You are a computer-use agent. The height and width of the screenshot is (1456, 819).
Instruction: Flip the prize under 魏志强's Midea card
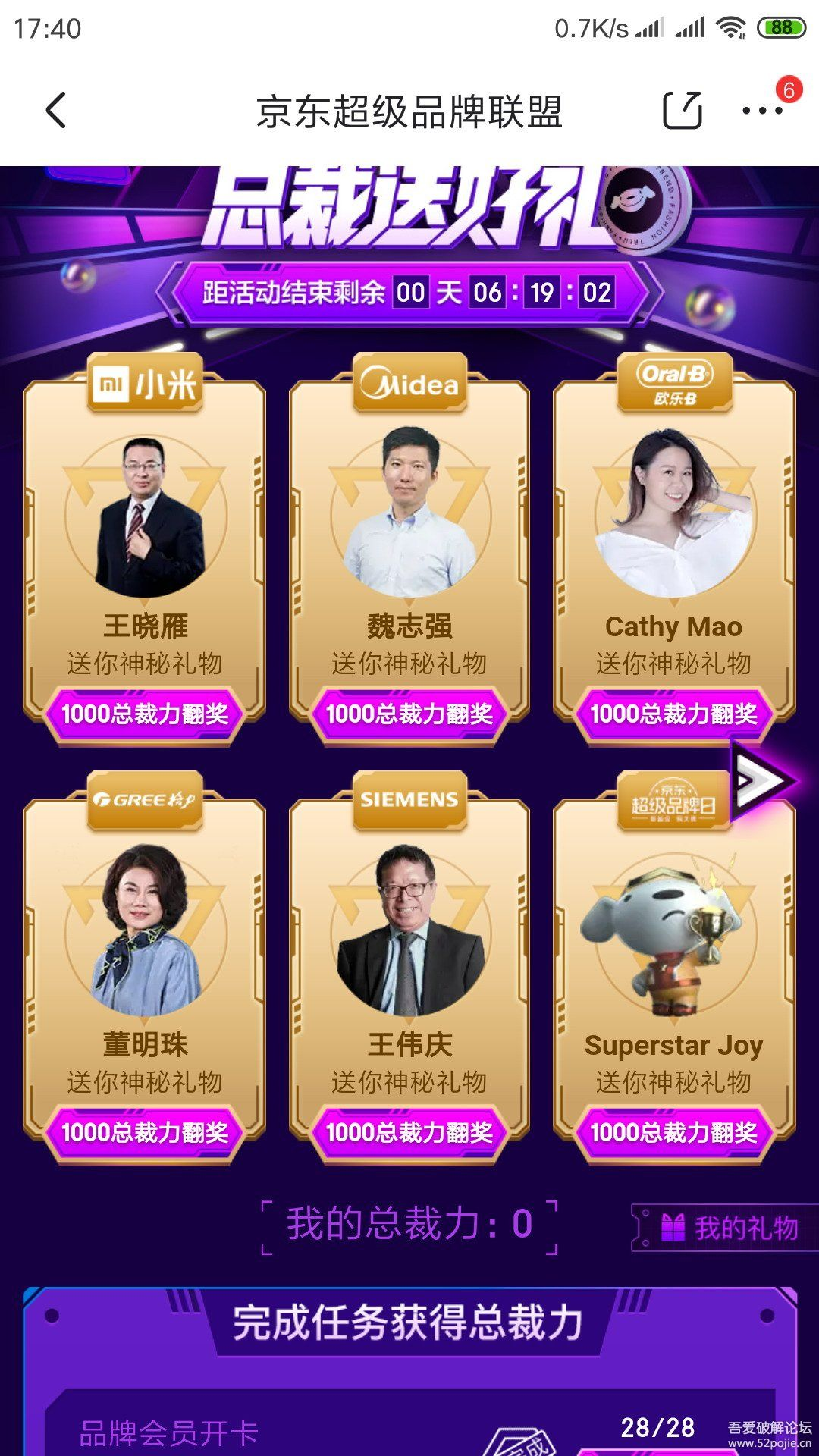pos(409,714)
